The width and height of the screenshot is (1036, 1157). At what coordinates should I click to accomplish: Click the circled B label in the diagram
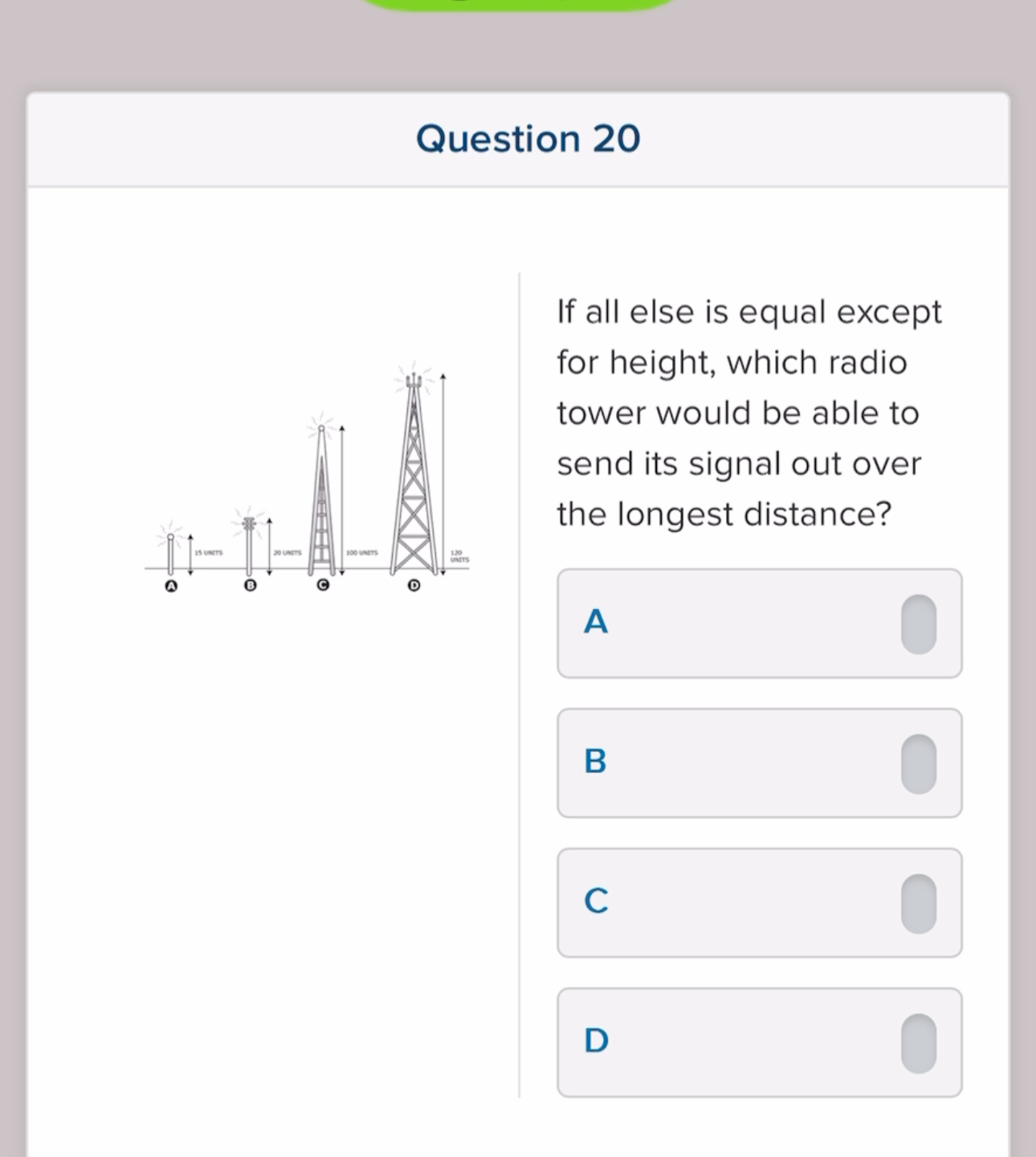(250, 586)
